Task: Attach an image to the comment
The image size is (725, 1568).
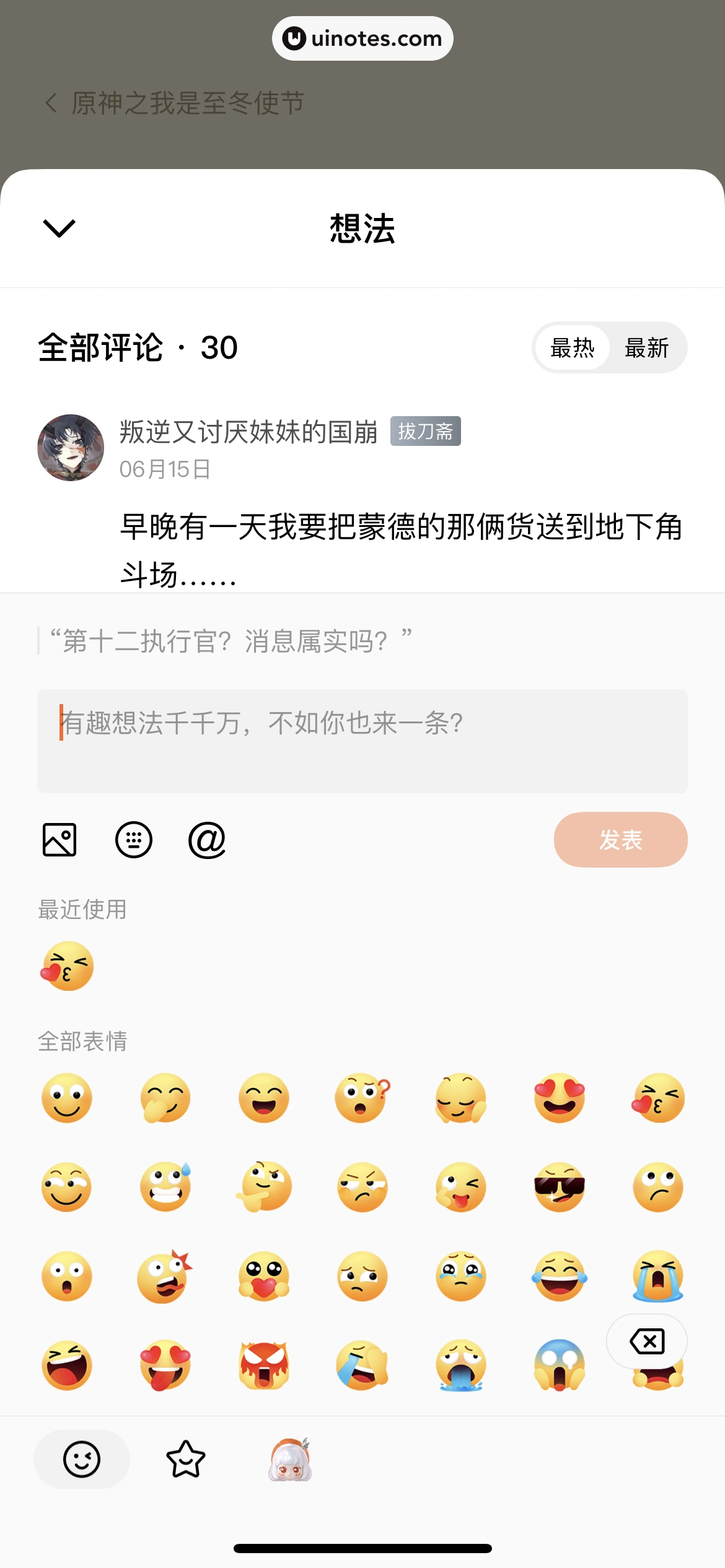Action: click(59, 840)
